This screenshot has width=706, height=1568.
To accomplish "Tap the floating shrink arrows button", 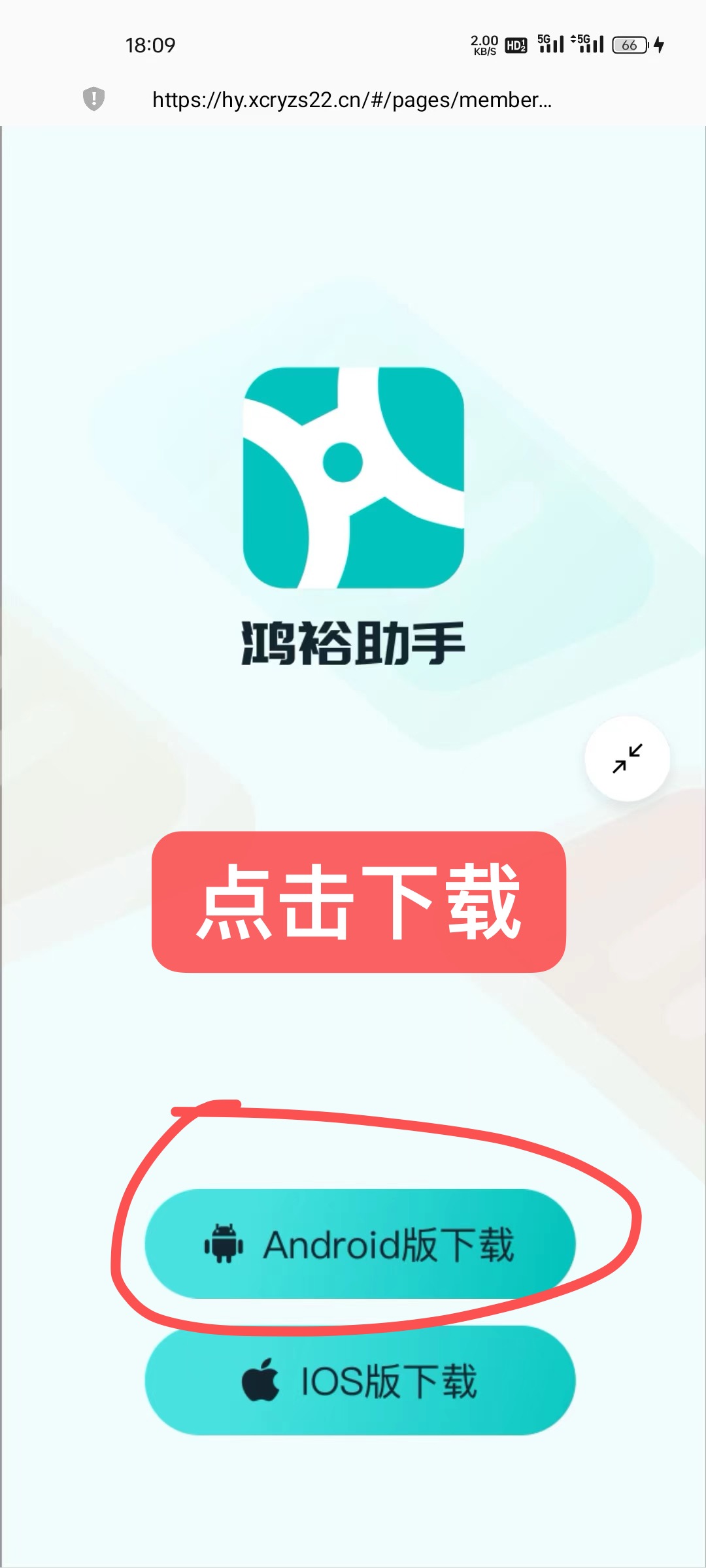I will (x=627, y=759).
